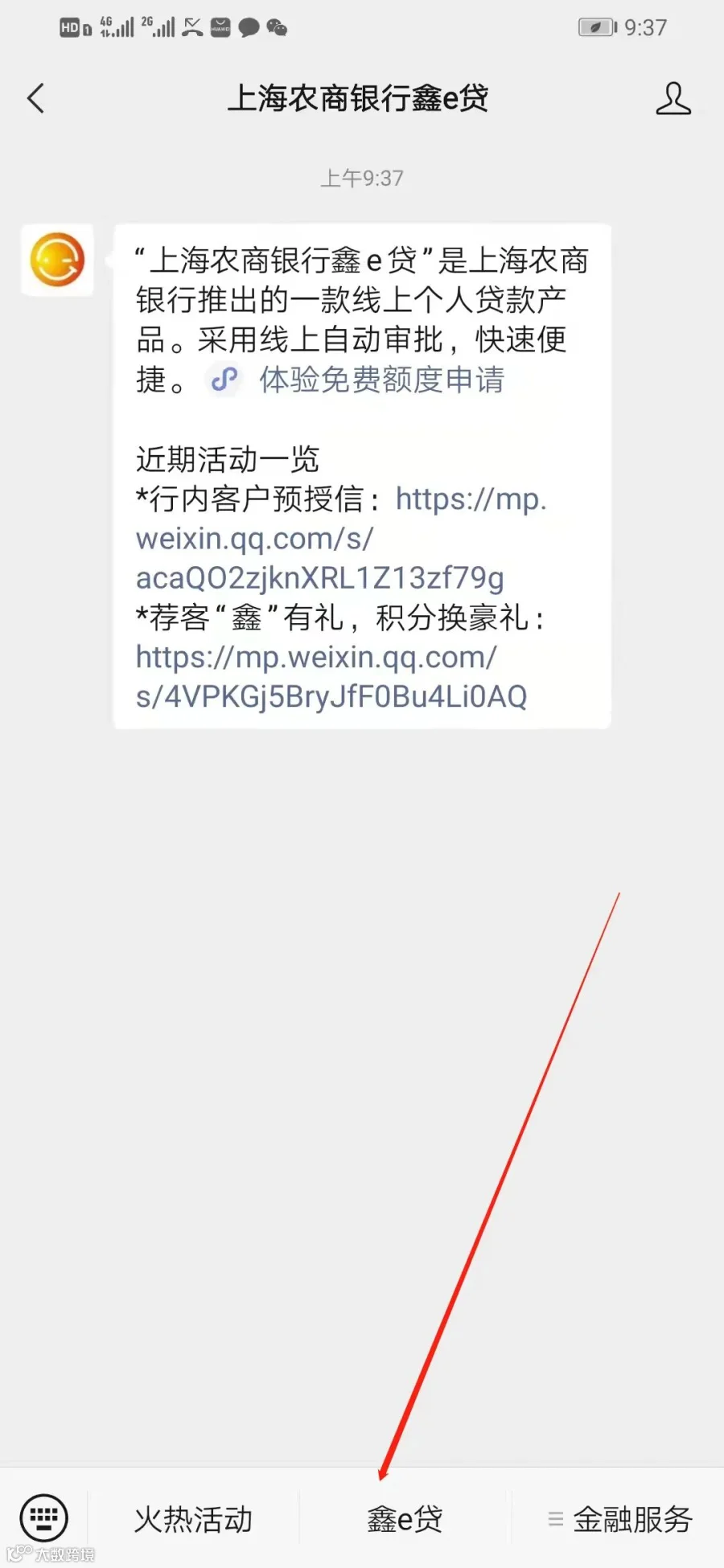Tap the 上海农商银行 account avatar
Image resolution: width=724 pixels, height=1568 pixels.
[57, 260]
